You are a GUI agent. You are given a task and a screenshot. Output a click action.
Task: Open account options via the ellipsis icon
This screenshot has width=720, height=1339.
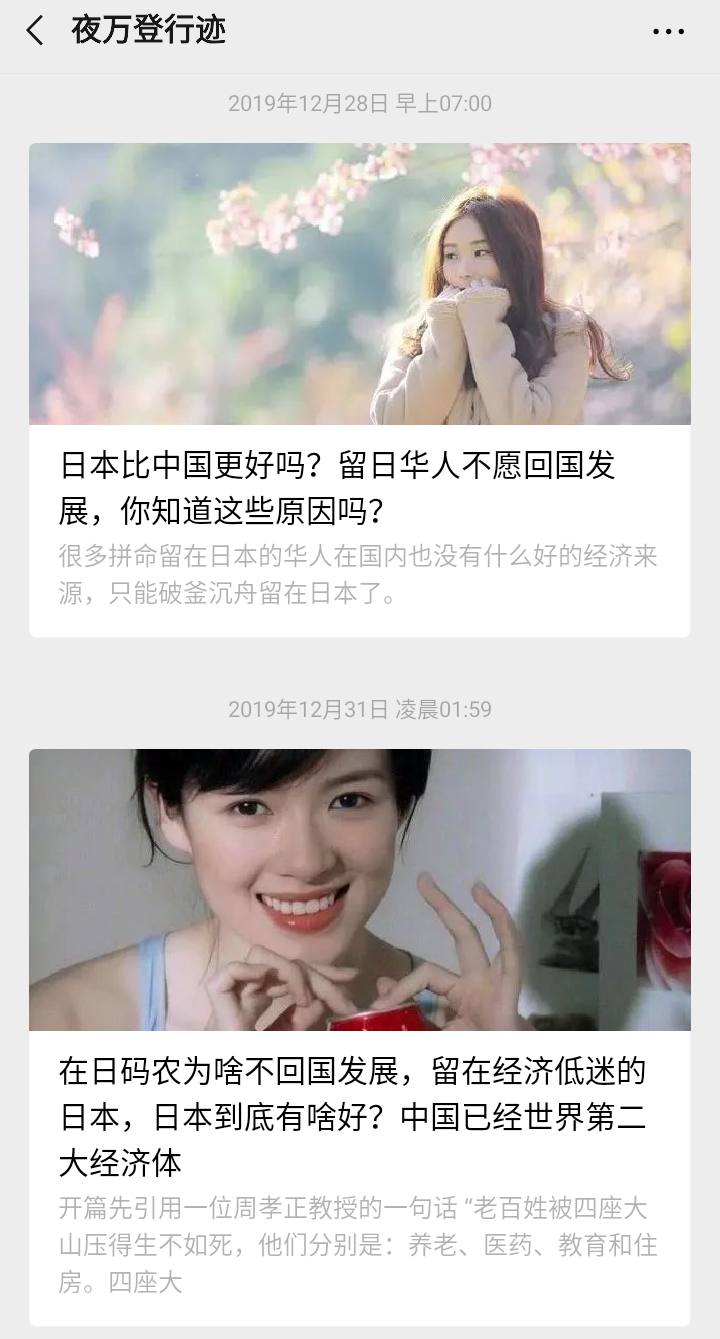[x=666, y=31]
